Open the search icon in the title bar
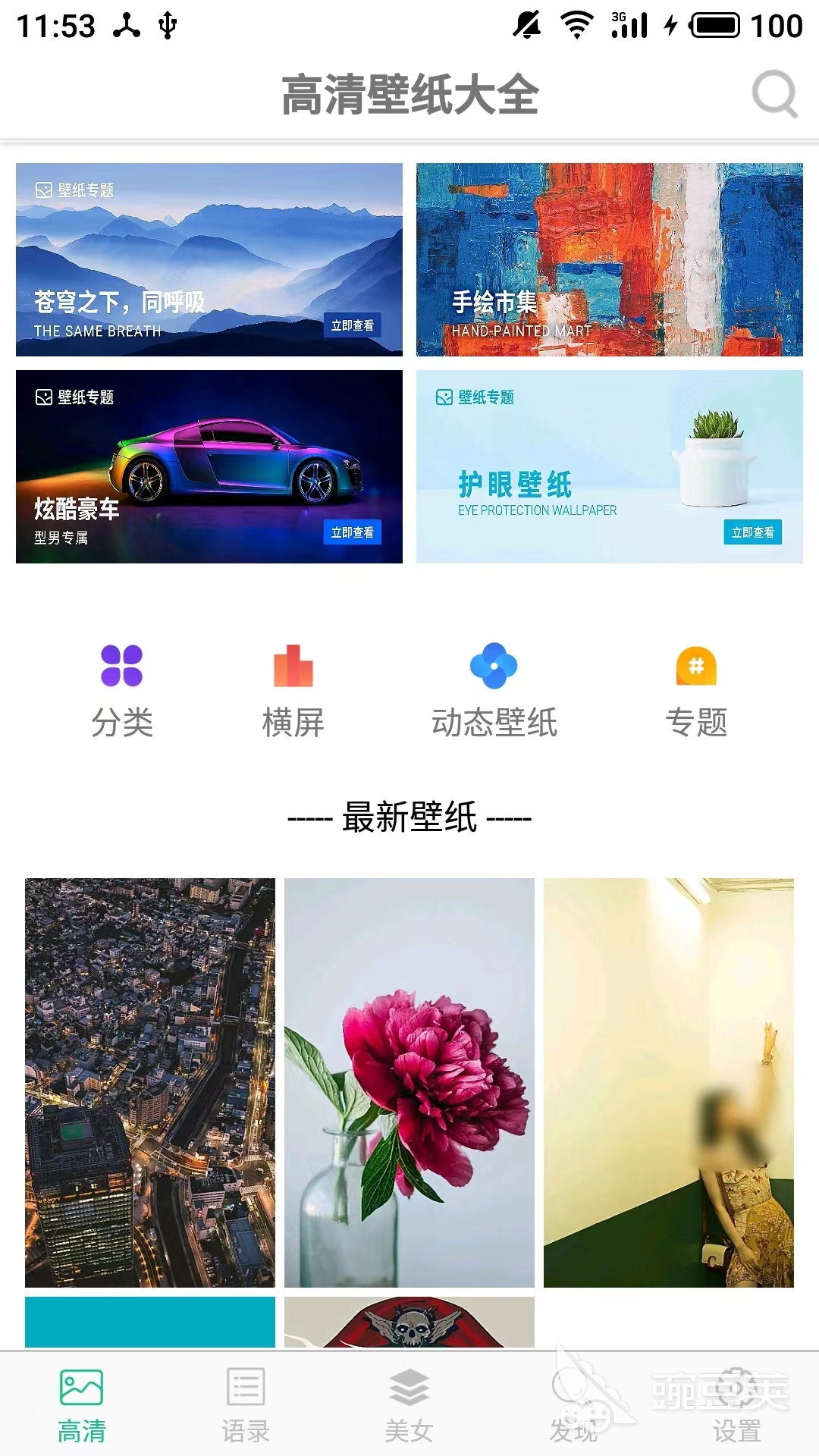The width and height of the screenshot is (819, 1456). click(x=772, y=93)
